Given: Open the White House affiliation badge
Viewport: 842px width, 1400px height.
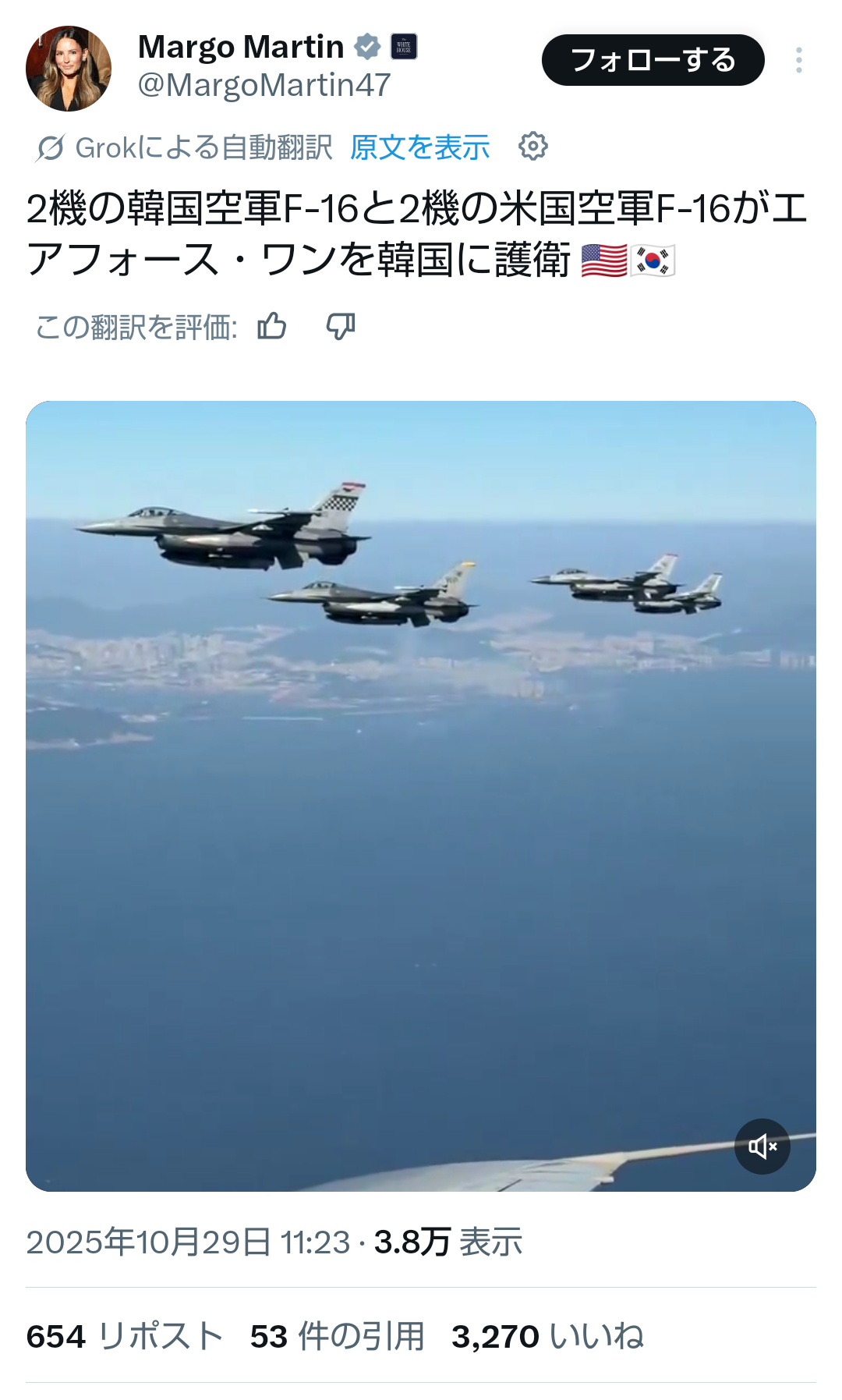Looking at the screenshot, I should 404,47.
